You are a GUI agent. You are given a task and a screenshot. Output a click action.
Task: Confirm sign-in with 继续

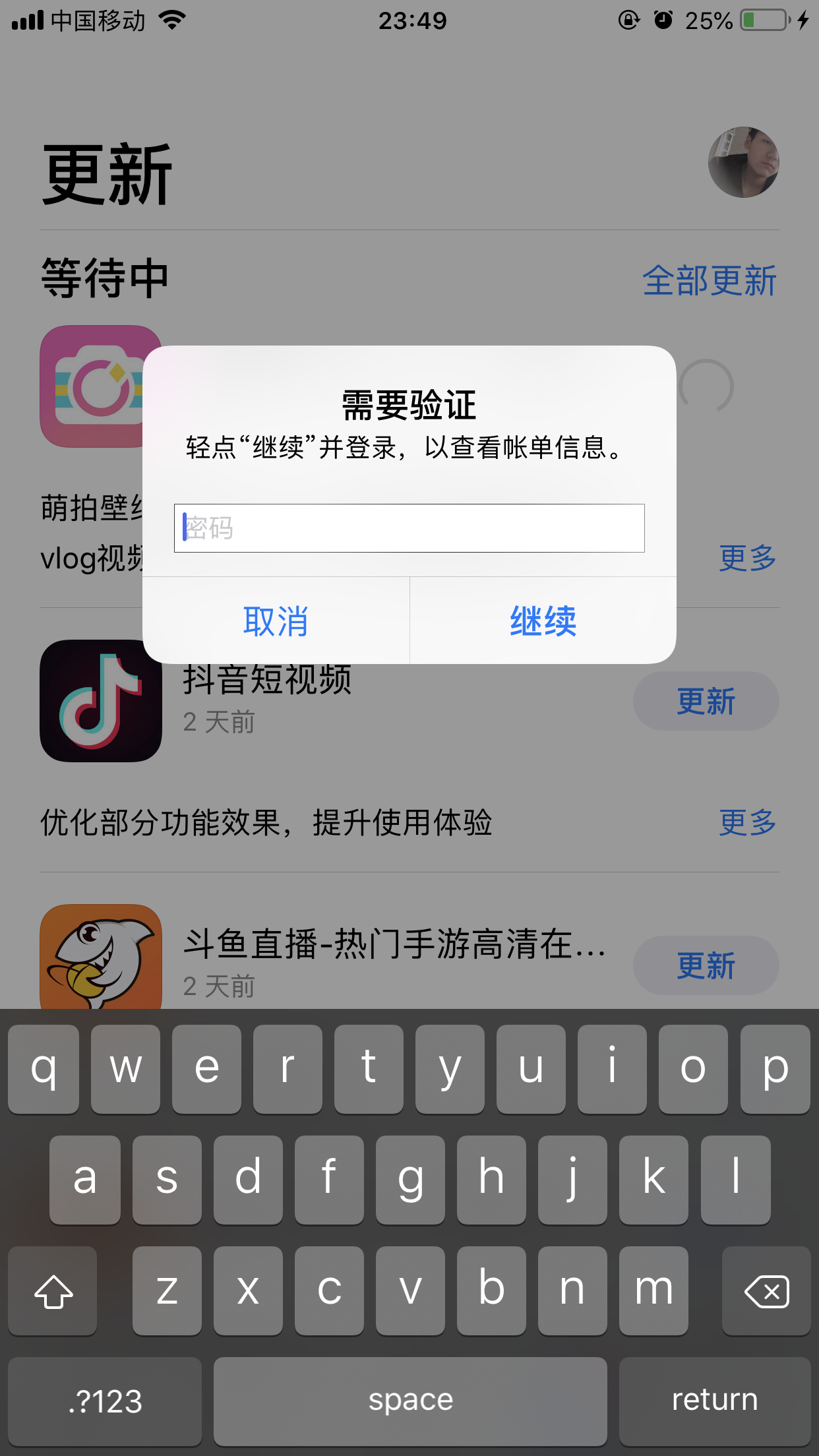pos(543,621)
